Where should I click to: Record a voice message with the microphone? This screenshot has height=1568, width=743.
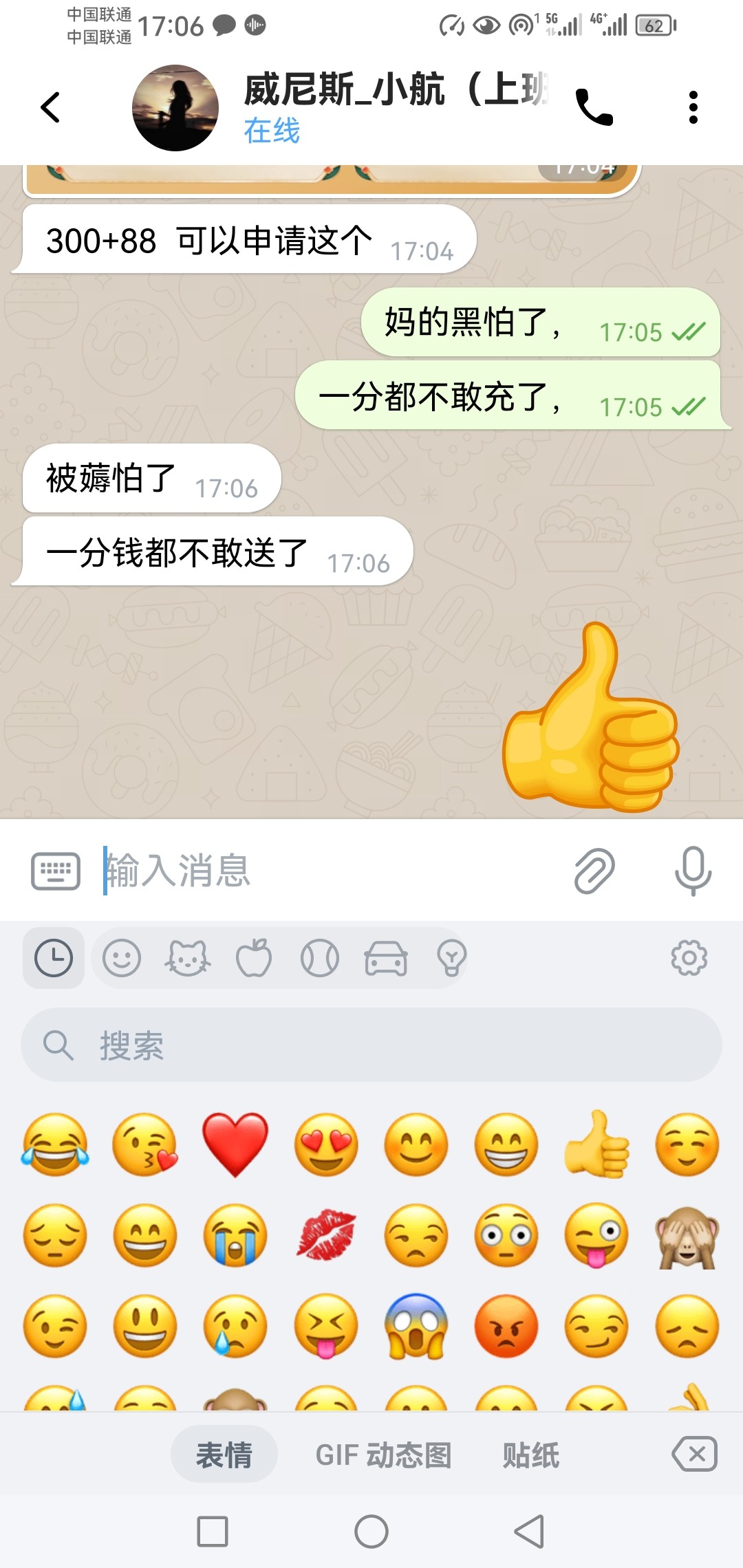click(693, 871)
